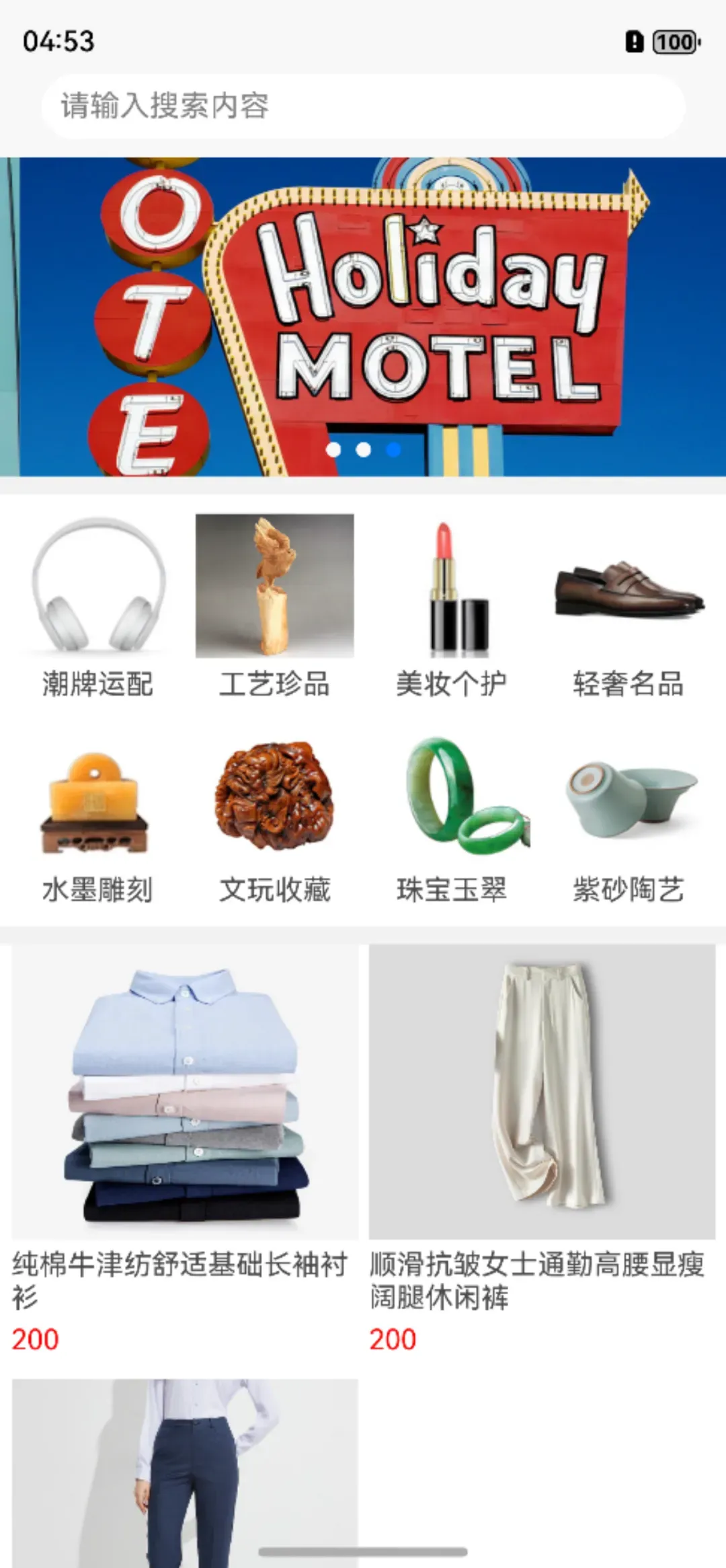Viewport: 726px width, 1568px height.
Task: Open the 工艺珍品 category
Action: pos(274,605)
